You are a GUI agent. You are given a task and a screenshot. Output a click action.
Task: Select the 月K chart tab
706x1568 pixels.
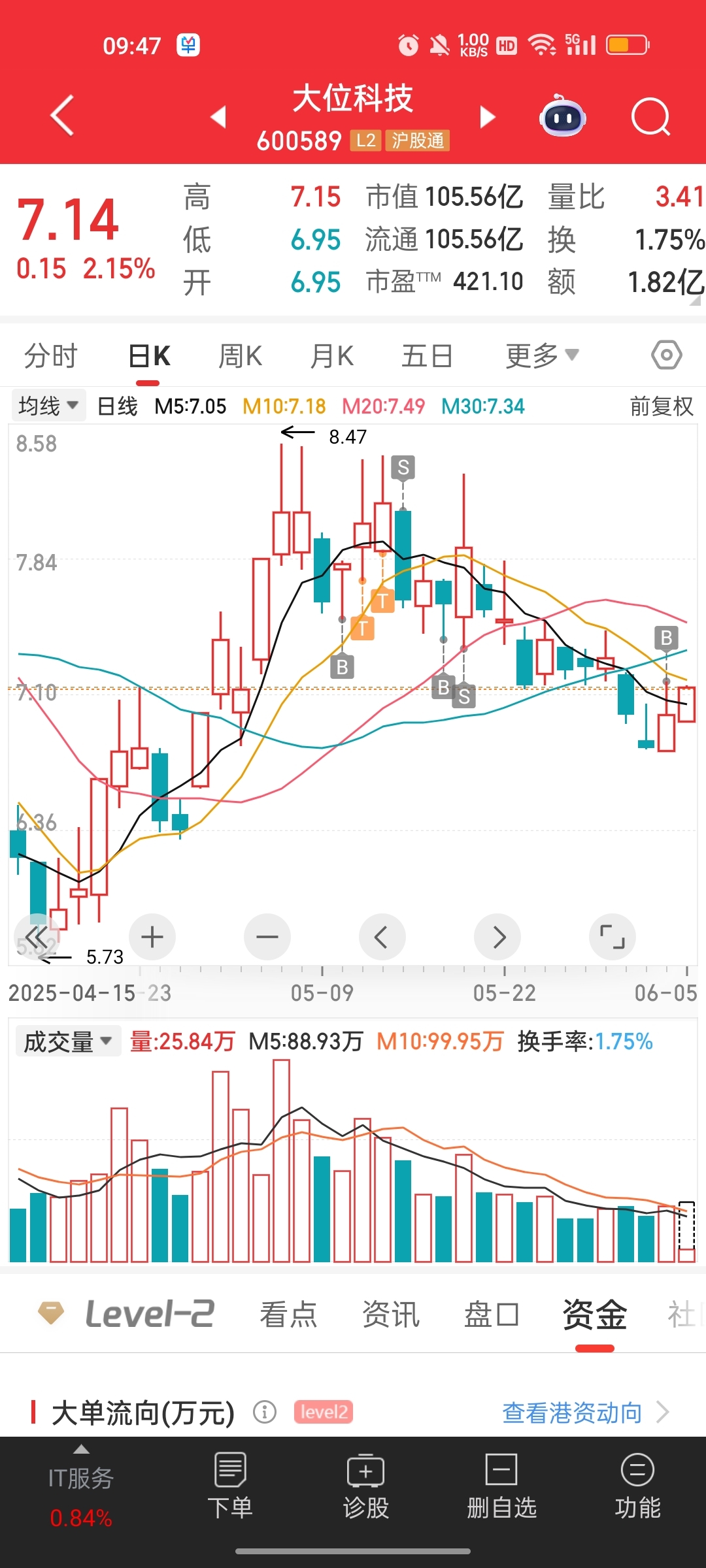click(332, 356)
